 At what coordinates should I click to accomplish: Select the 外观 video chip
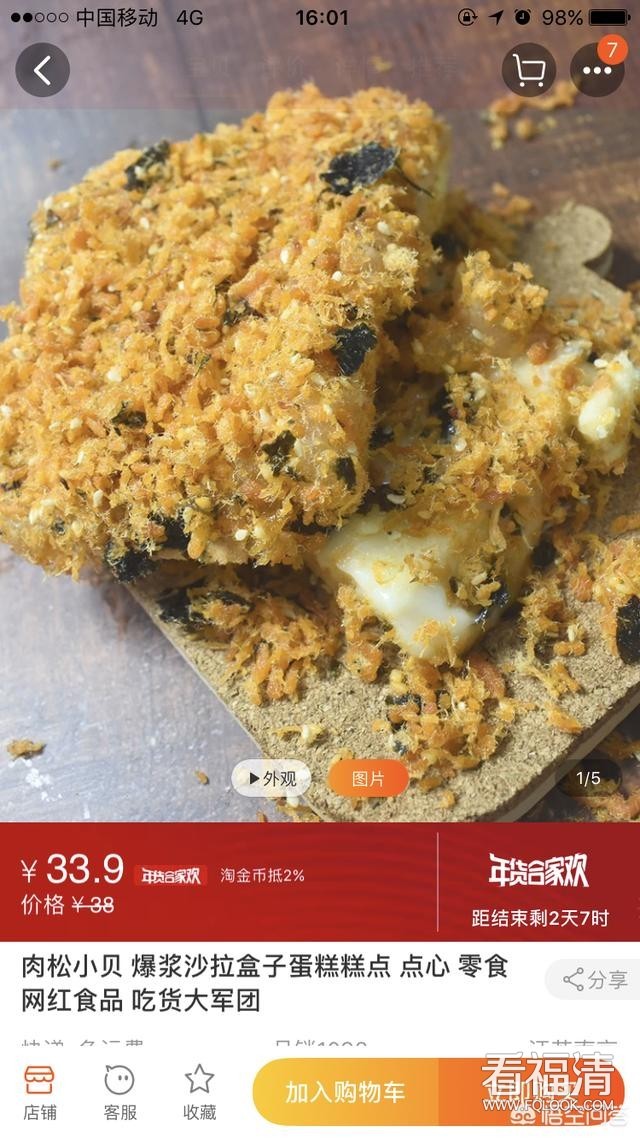[272, 778]
